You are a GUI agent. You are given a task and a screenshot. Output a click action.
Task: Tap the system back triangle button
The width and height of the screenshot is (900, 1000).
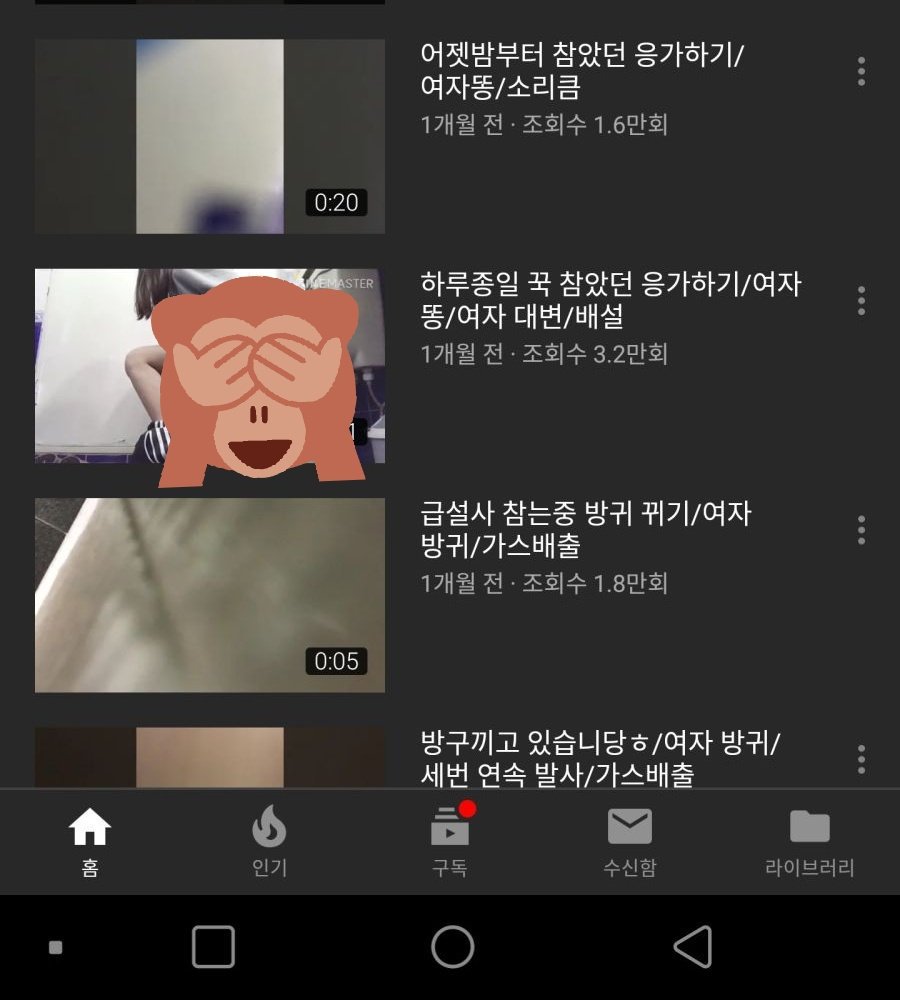(692, 946)
